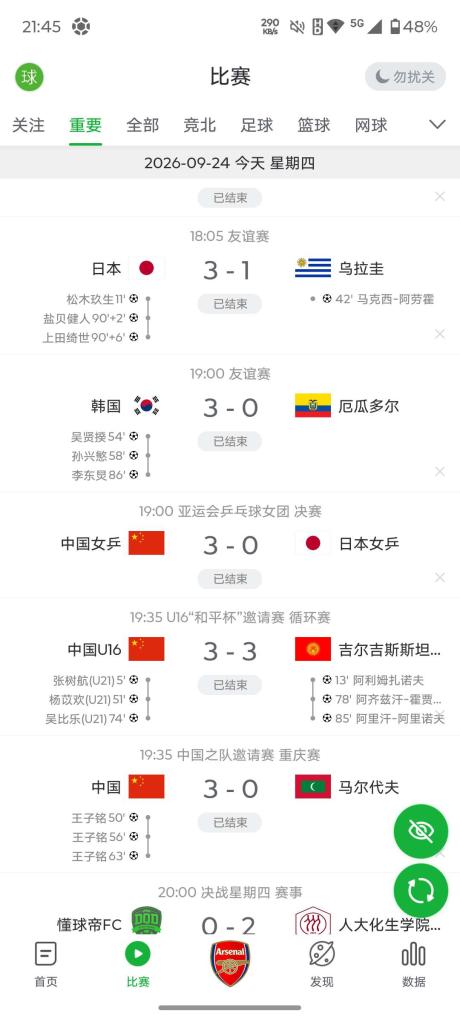
Task: Tap the green hide-scores eye button
Action: pyautogui.click(x=421, y=831)
